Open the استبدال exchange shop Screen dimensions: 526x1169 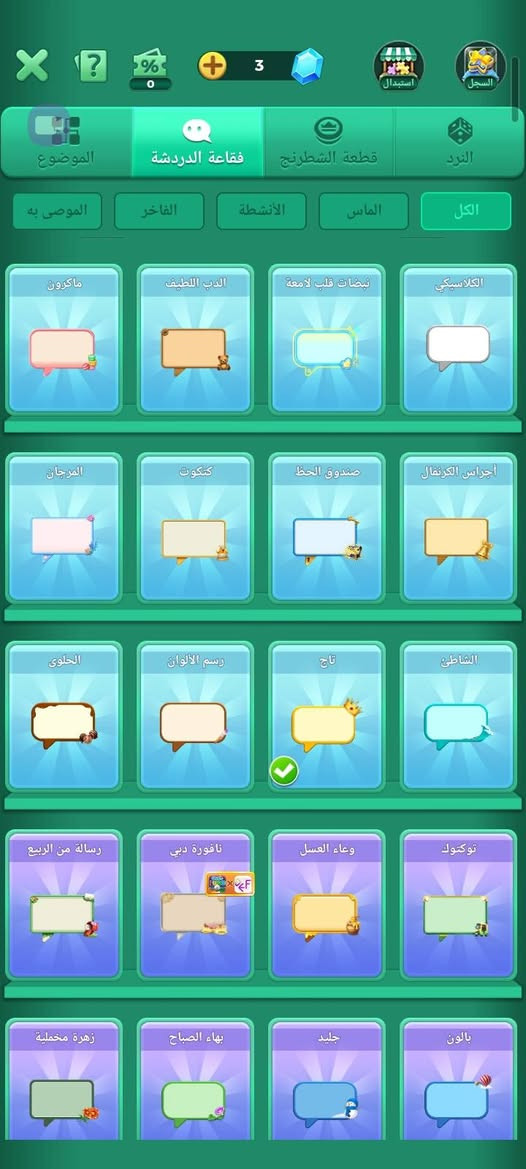point(399,66)
